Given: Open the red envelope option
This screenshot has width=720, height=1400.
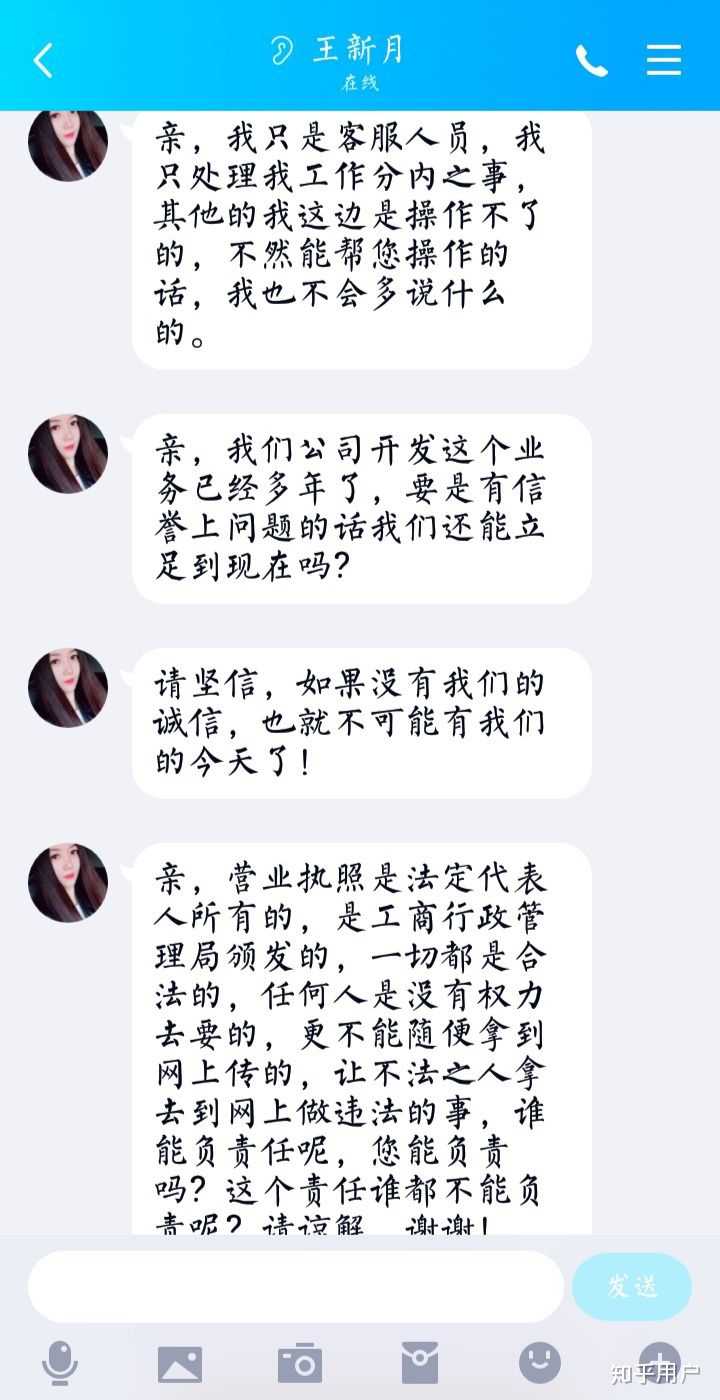Looking at the screenshot, I should pos(420,1363).
